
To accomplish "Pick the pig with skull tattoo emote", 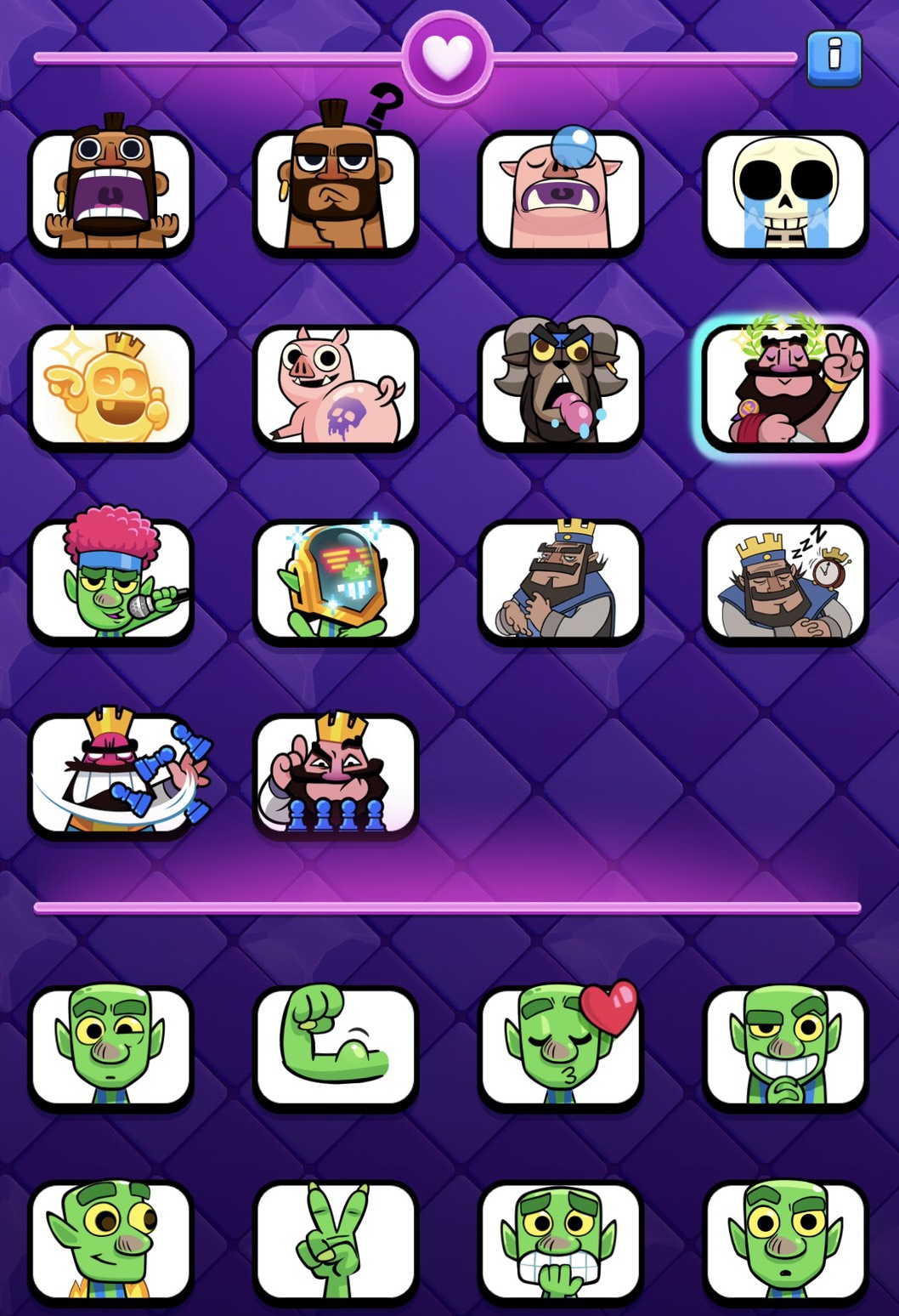I will tap(336, 387).
